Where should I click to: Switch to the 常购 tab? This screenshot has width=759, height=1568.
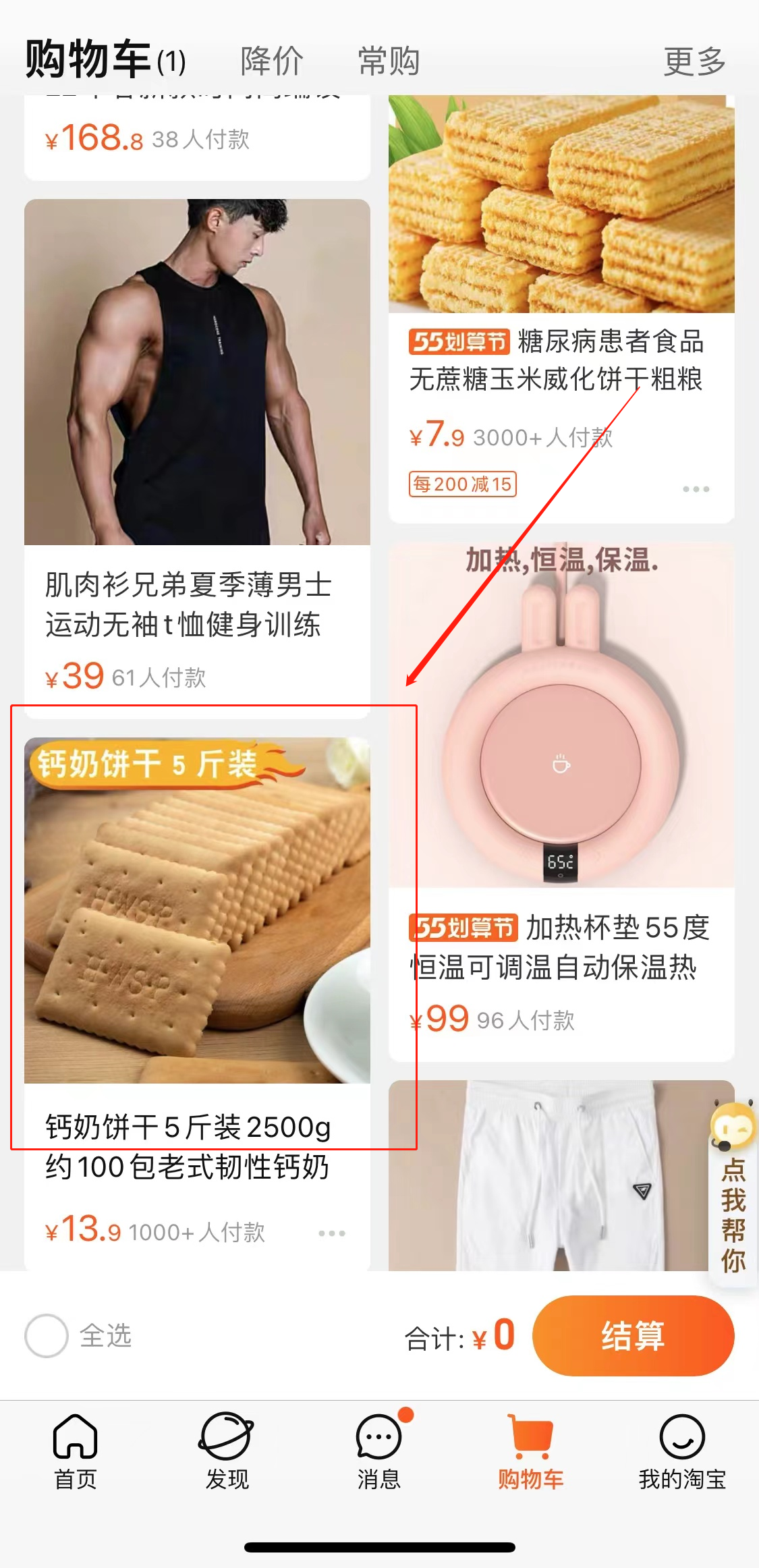click(x=389, y=61)
